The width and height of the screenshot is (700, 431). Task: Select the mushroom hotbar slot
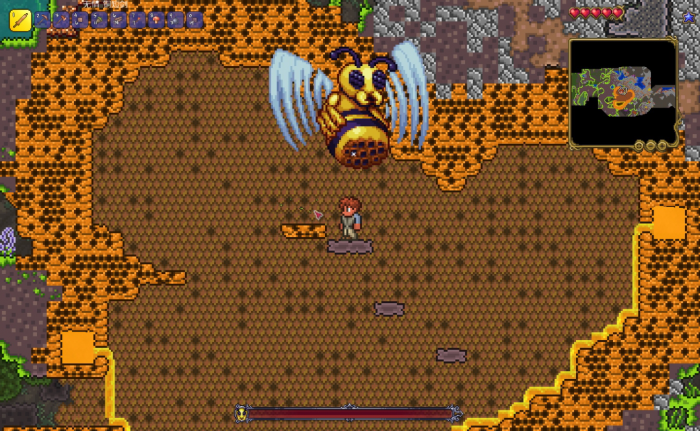157,19
